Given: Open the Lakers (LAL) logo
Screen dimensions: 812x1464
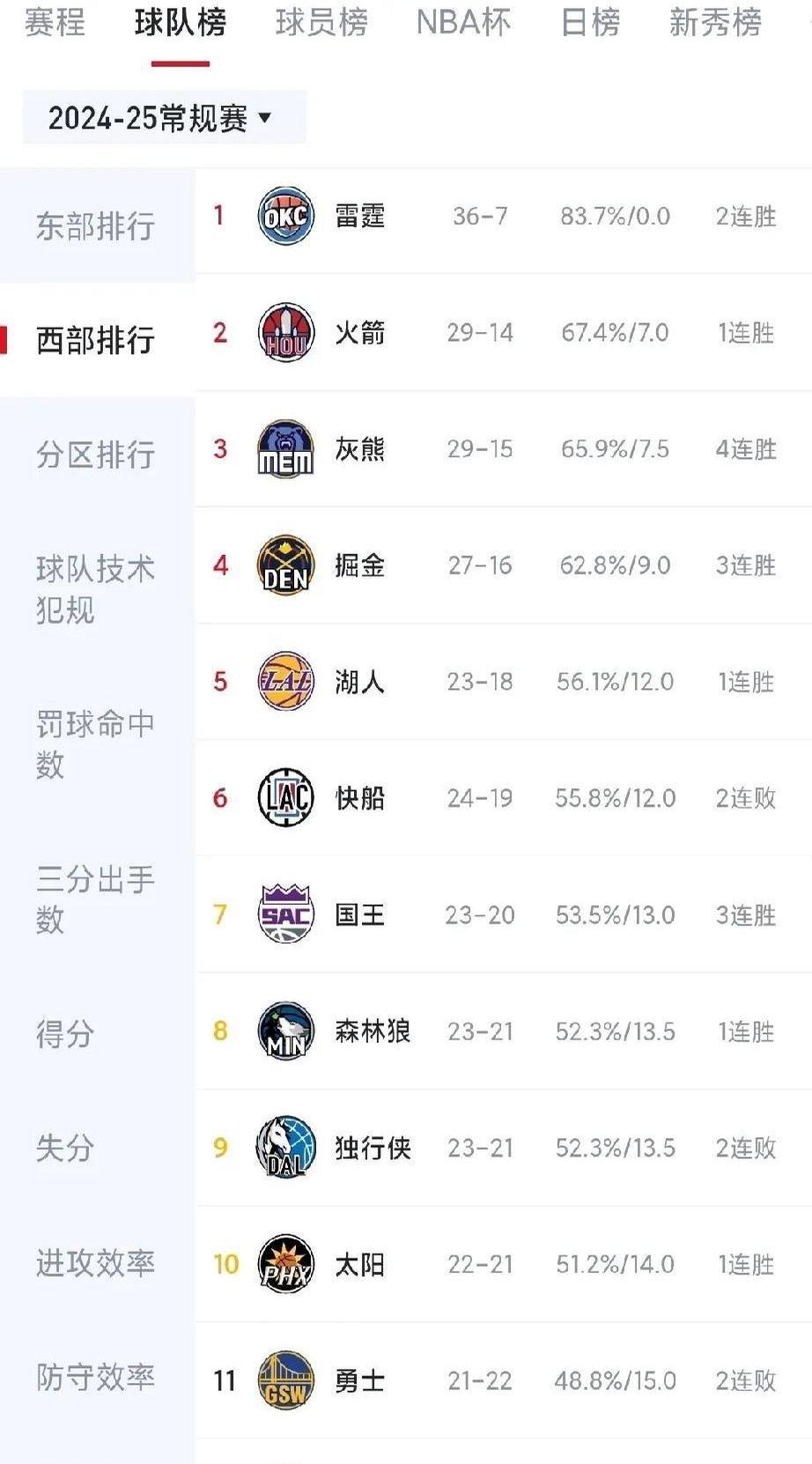Looking at the screenshot, I should 284,682.
